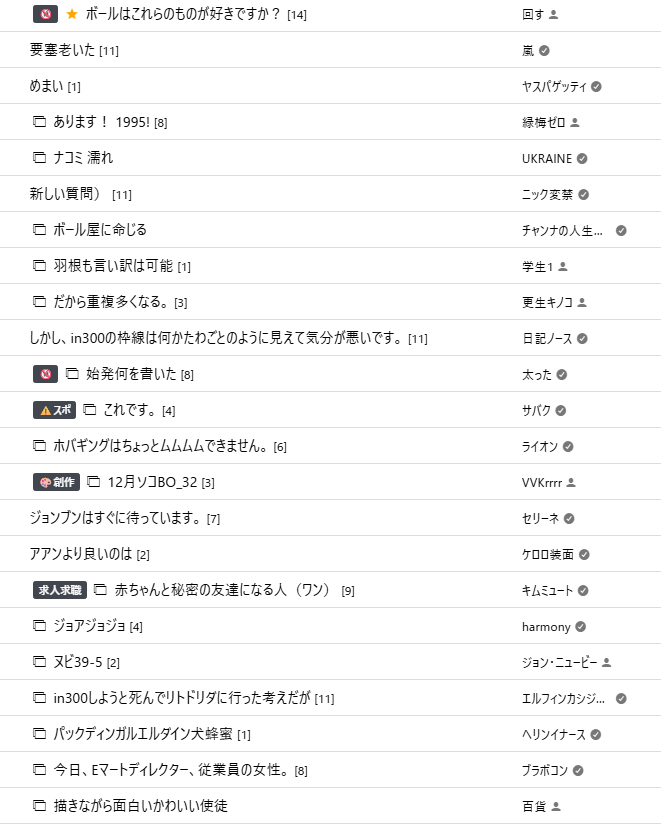Image resolution: width=661 pixels, height=824 pixels.
Task: Open the post ボール屋に命じる
Action: click(100, 230)
